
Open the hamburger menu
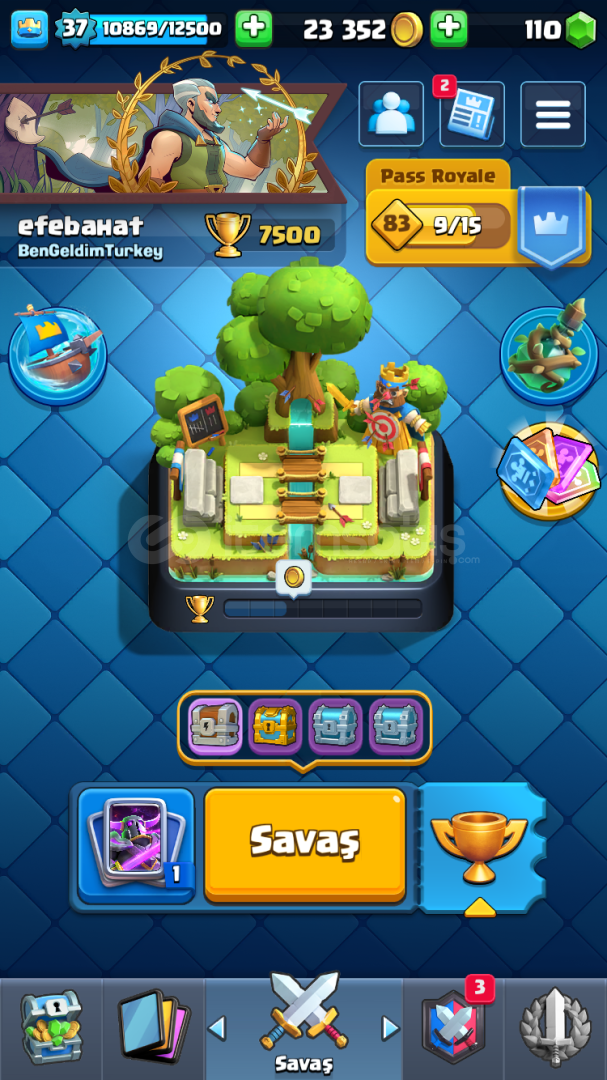pos(552,115)
